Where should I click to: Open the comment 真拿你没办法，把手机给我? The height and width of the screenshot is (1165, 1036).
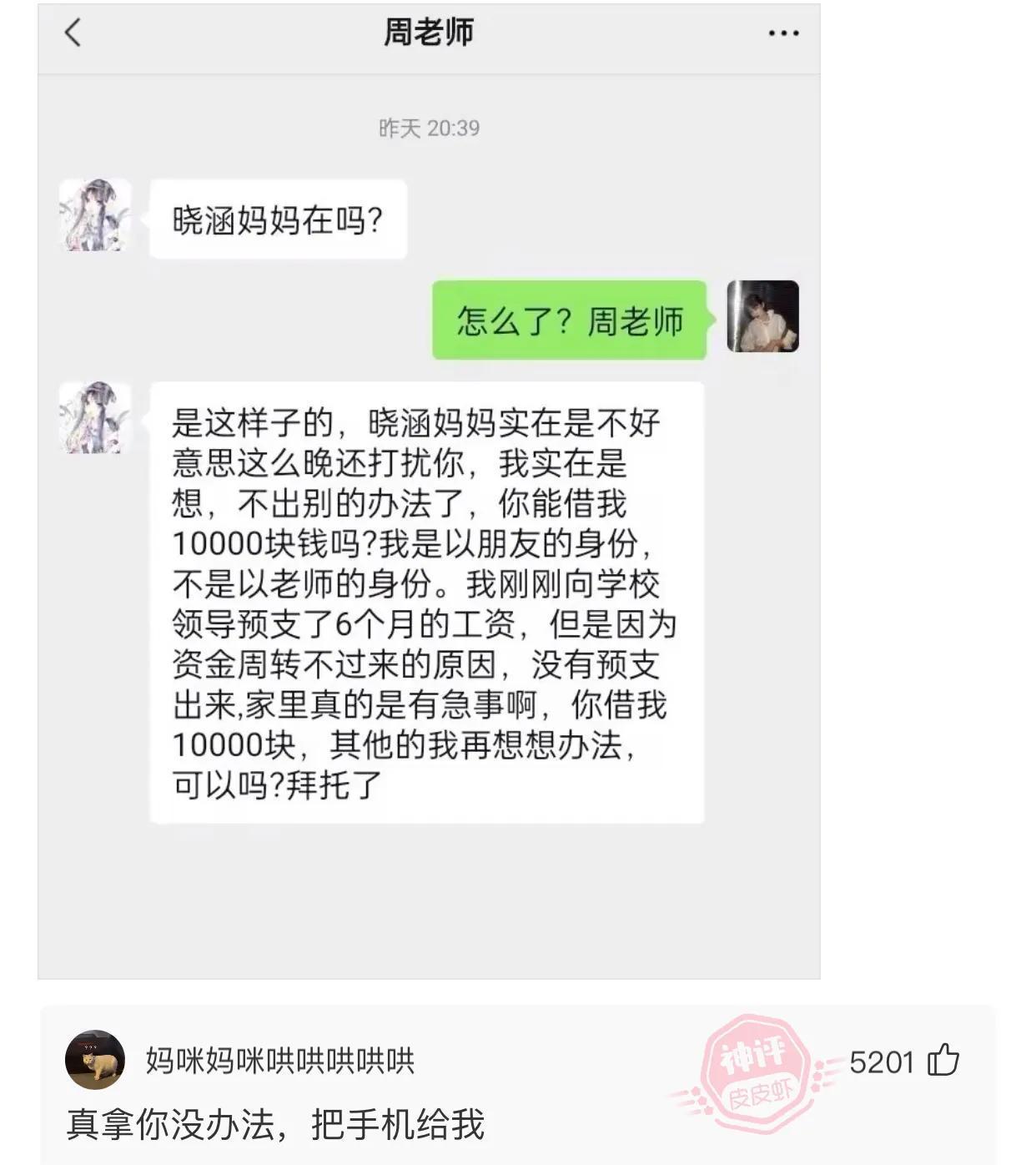pyautogui.click(x=275, y=1124)
